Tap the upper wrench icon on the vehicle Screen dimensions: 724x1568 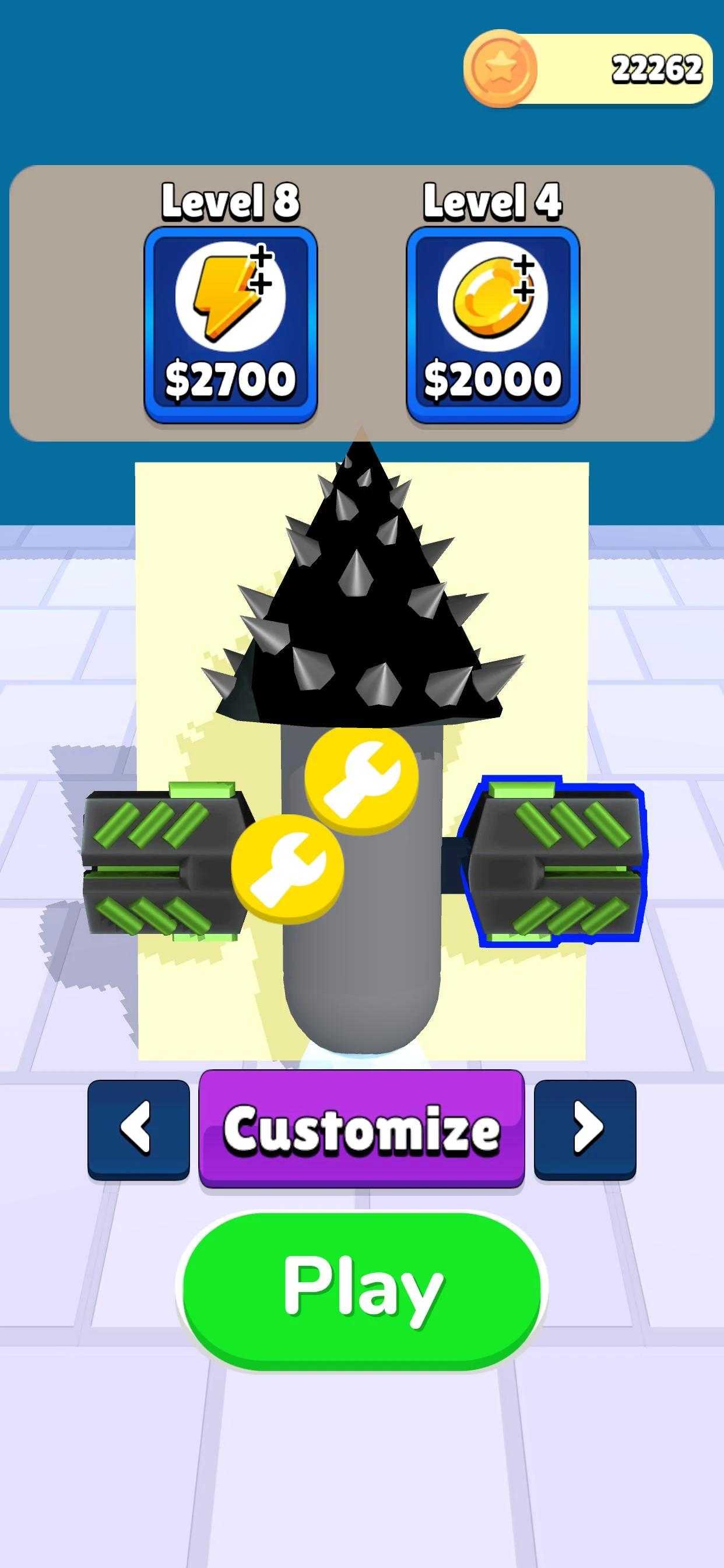point(362,781)
